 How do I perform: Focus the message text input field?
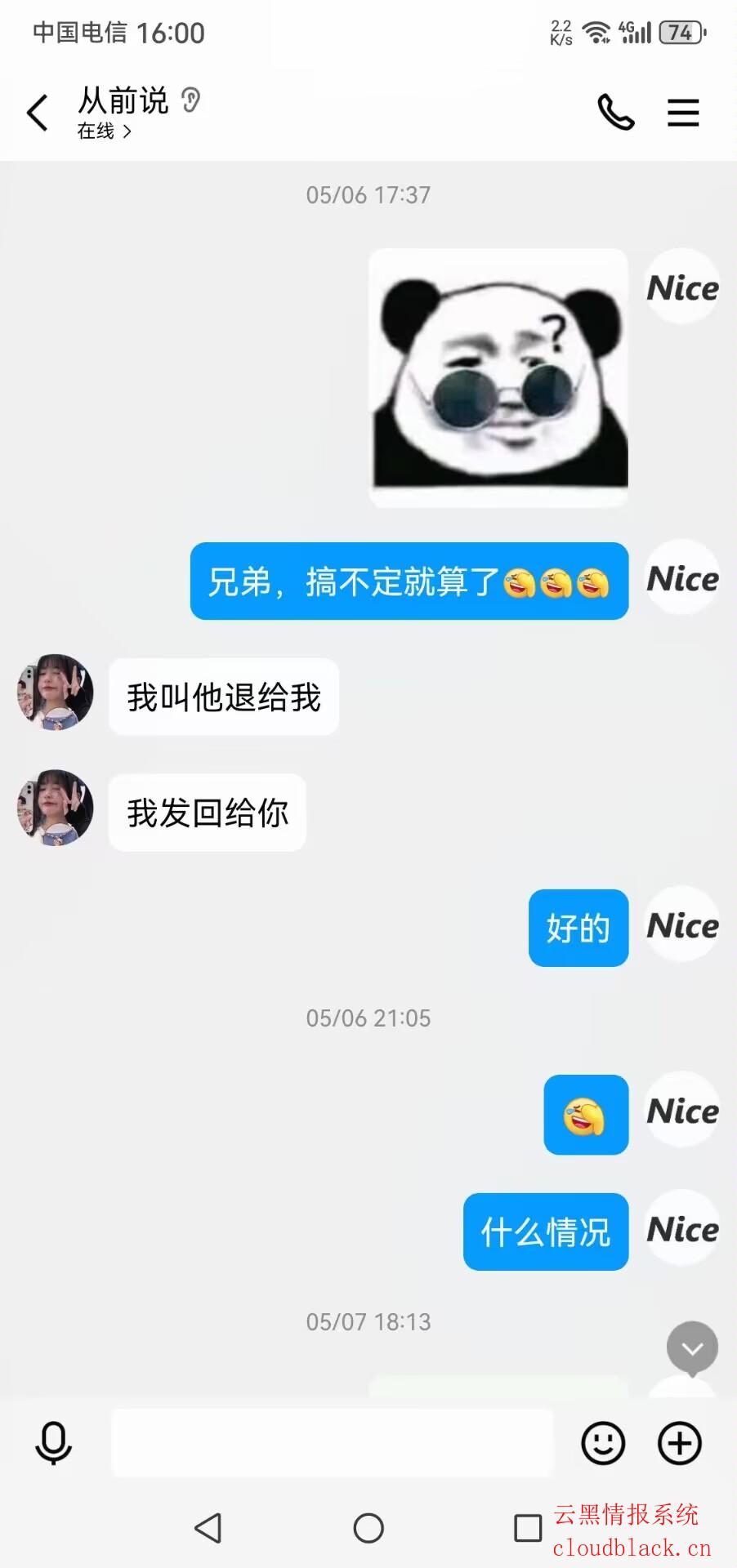[x=332, y=1443]
